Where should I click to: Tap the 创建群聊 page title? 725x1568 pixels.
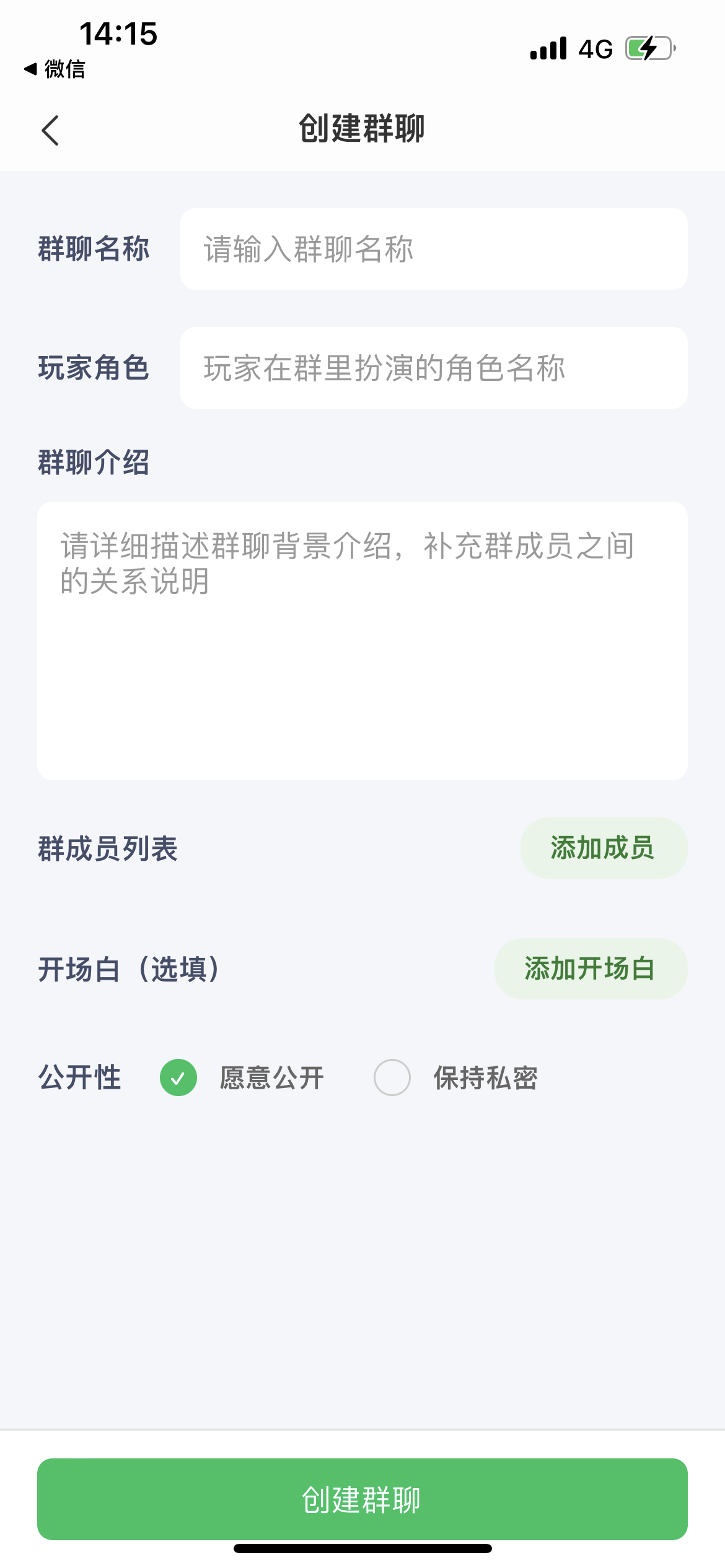point(362,129)
